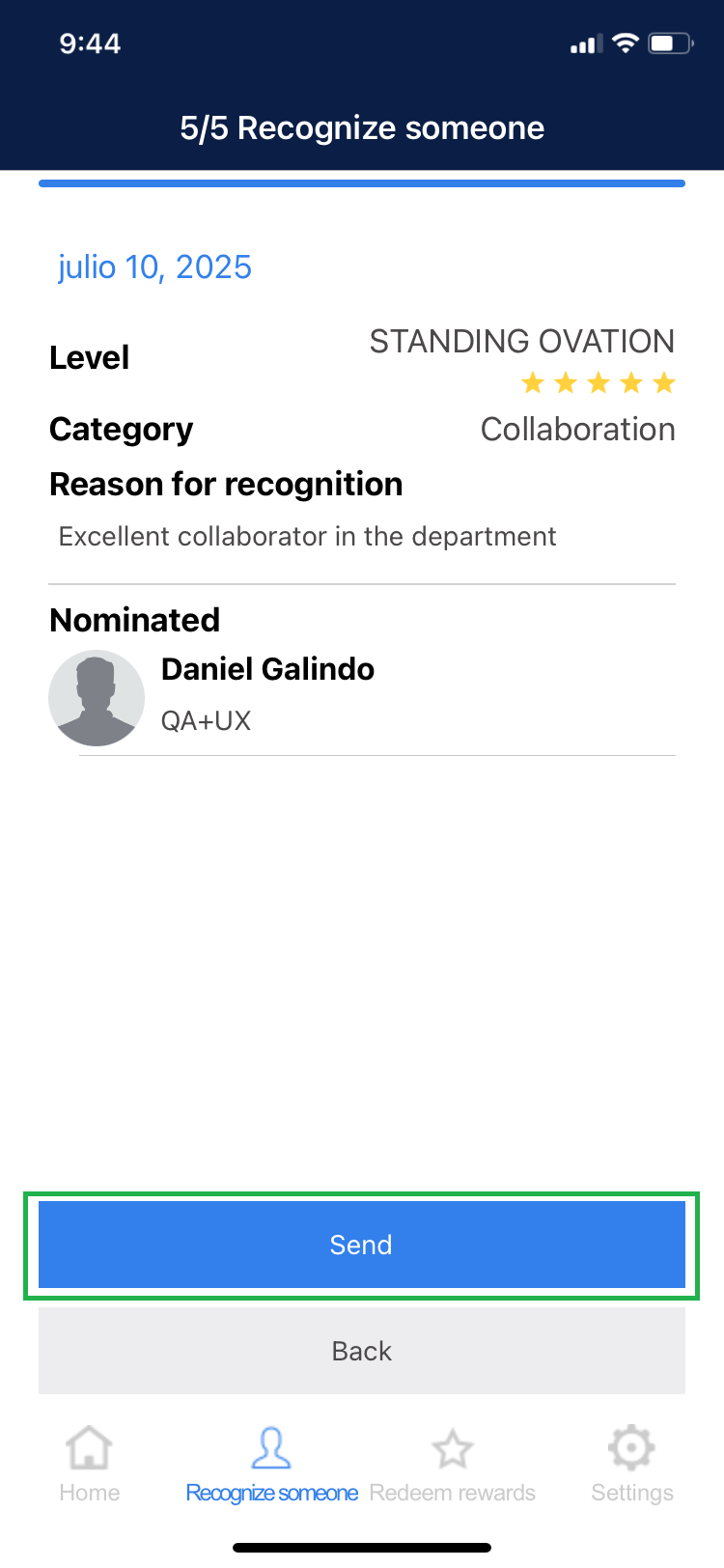The width and height of the screenshot is (724, 1568).
Task: Select the Recognize someone tab
Action: [271, 1464]
